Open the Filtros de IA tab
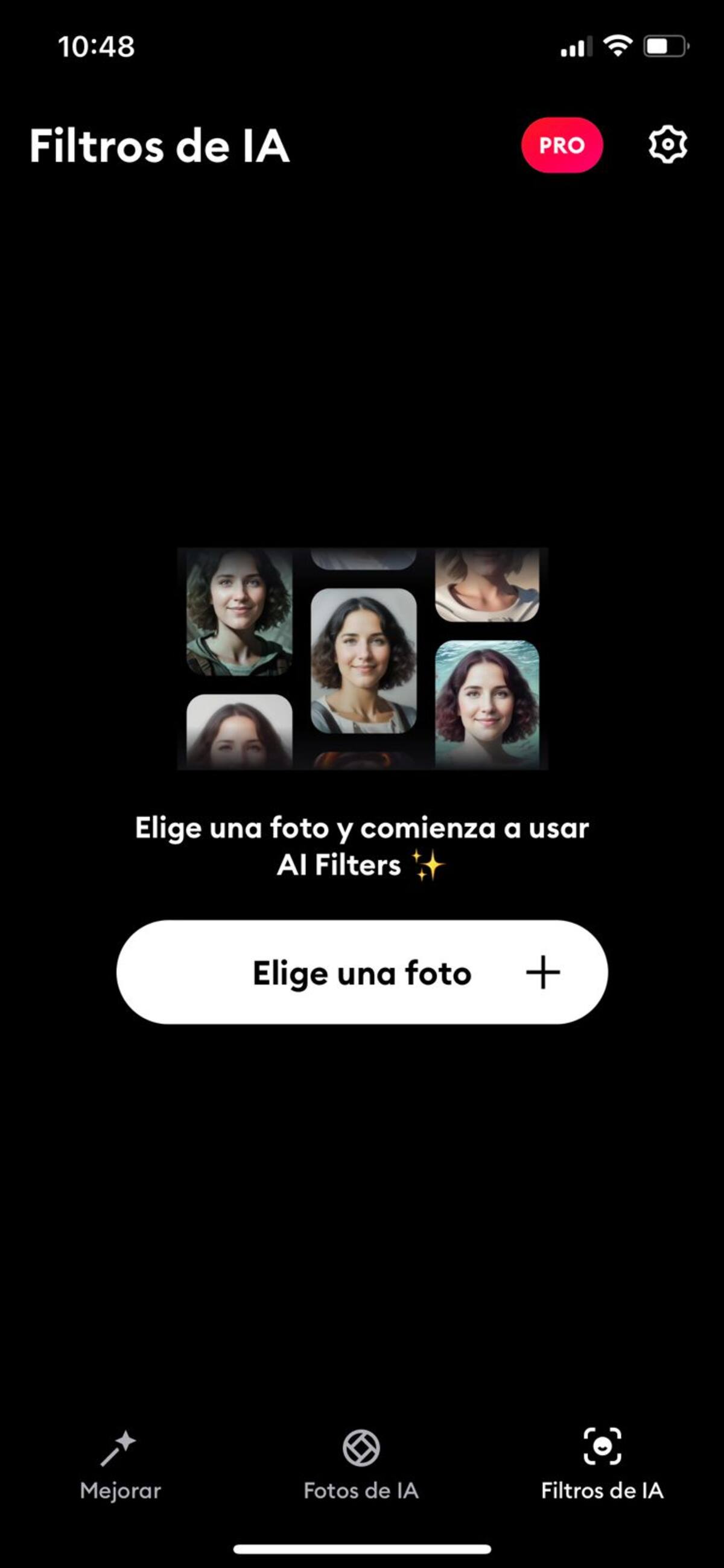Viewport: 724px width, 1568px height. [x=602, y=1465]
